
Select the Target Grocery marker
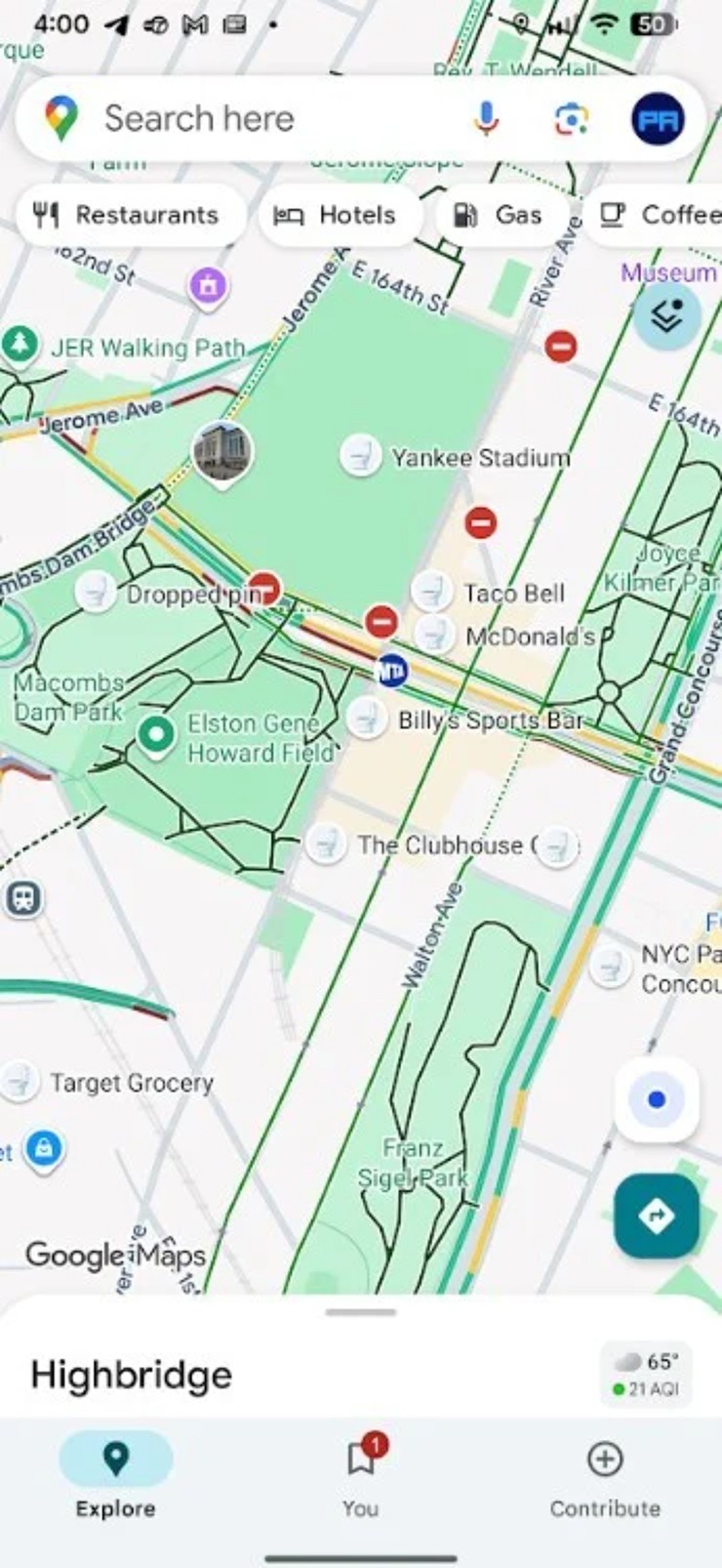pyautogui.click(x=20, y=1082)
